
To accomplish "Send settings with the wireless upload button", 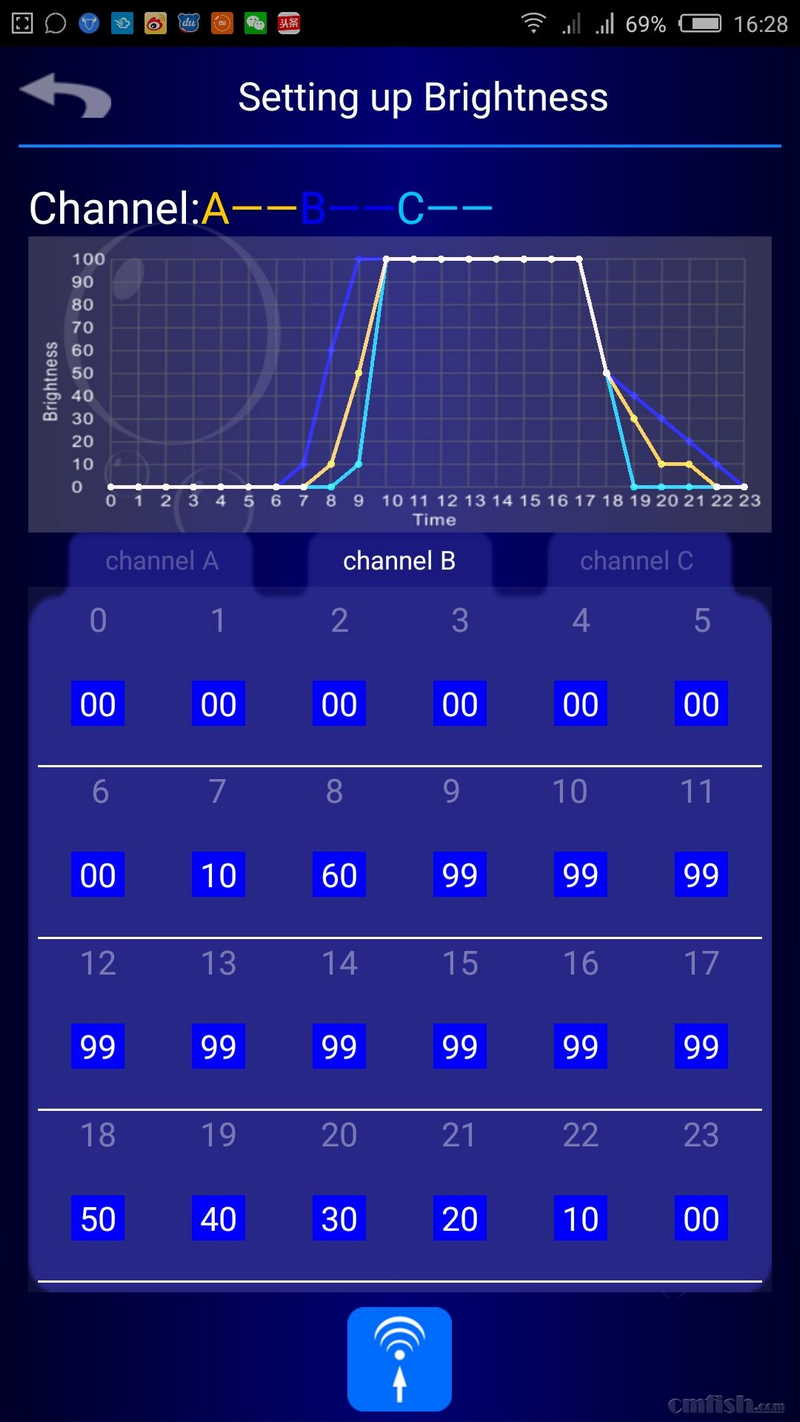I will click(400, 1359).
